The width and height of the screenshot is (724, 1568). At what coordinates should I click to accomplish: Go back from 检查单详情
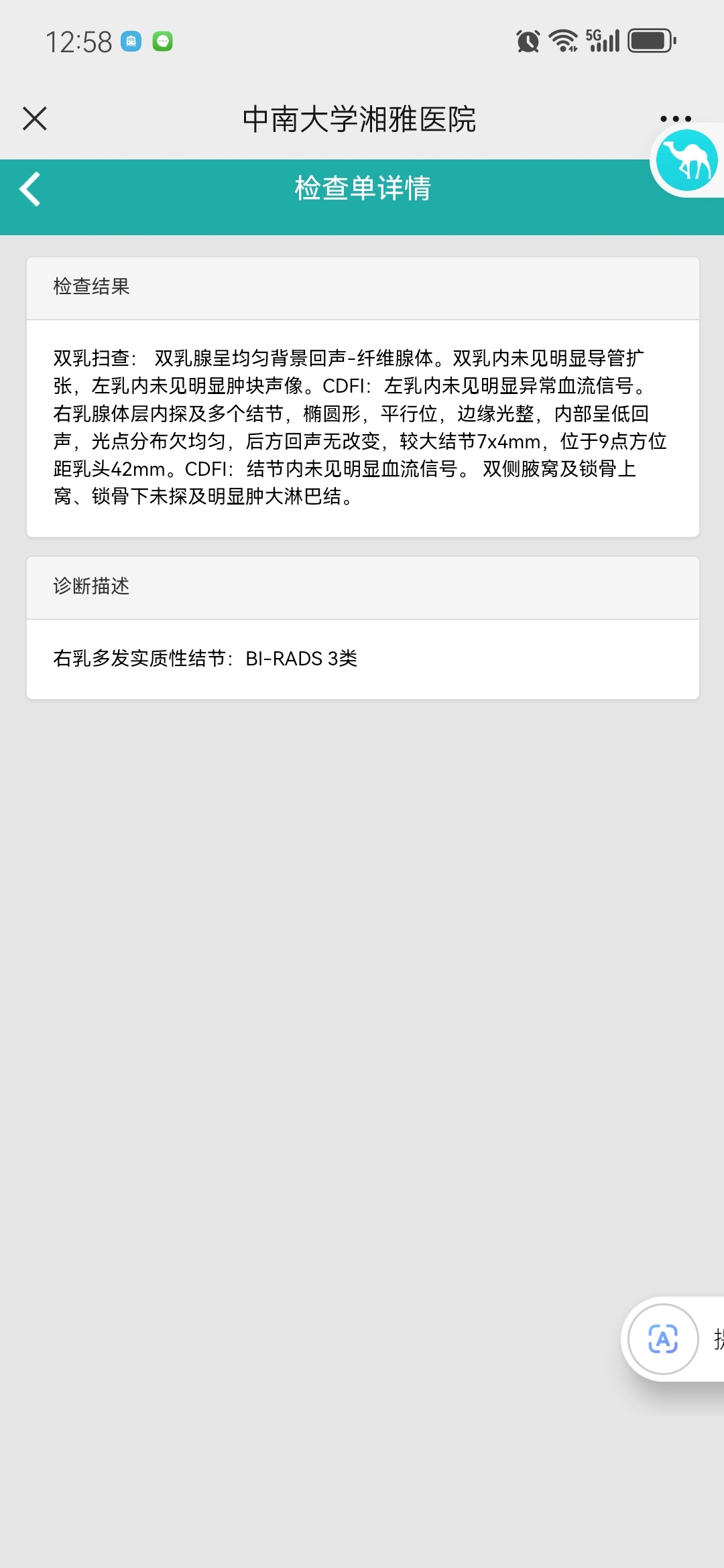pyautogui.click(x=31, y=189)
